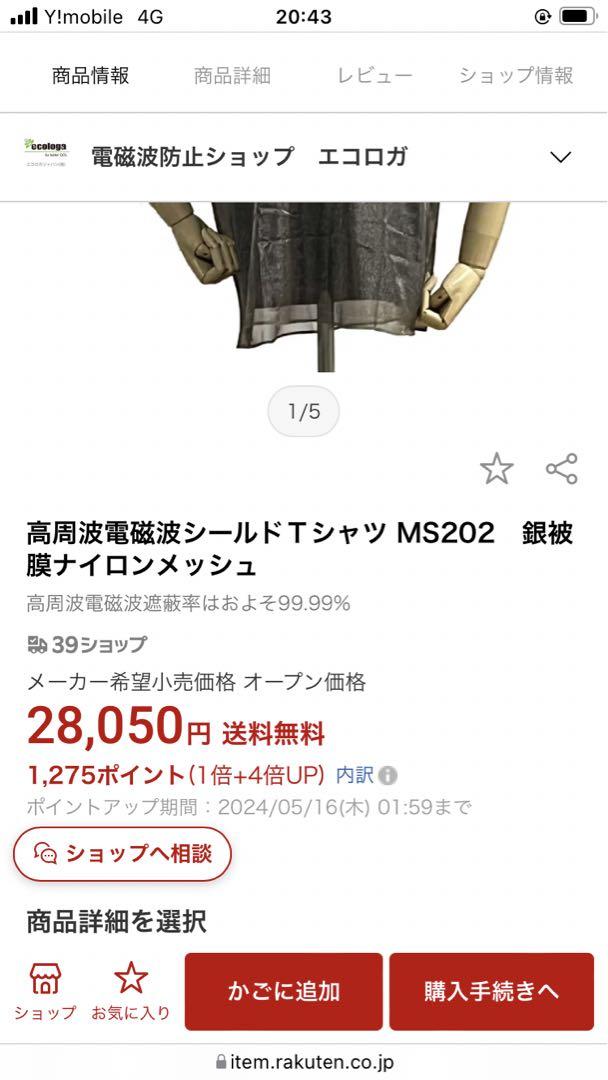Open the ショップ icon in bottom bar
Image resolution: width=608 pixels, height=1080 pixels.
tap(45, 992)
